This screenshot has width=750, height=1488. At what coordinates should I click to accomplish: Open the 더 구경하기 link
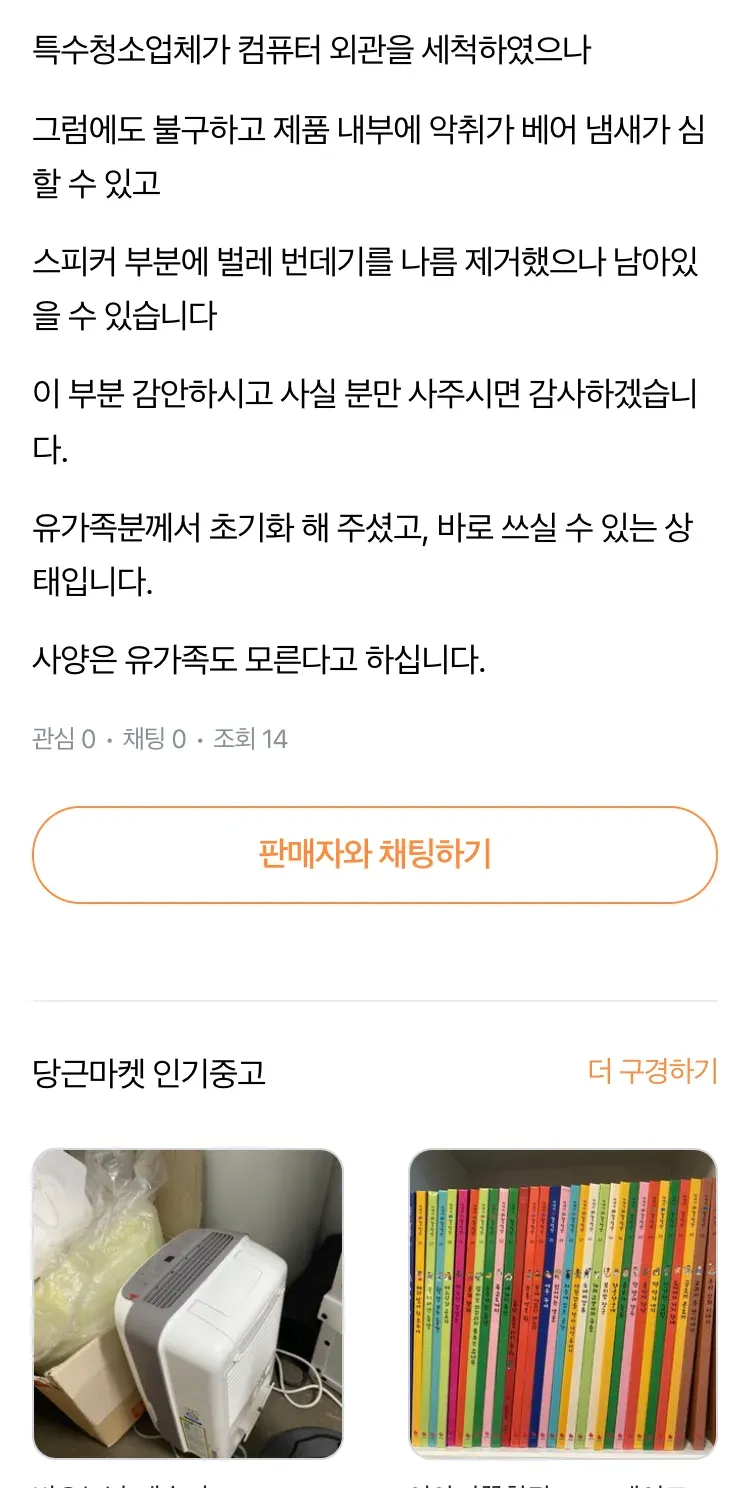click(652, 1072)
